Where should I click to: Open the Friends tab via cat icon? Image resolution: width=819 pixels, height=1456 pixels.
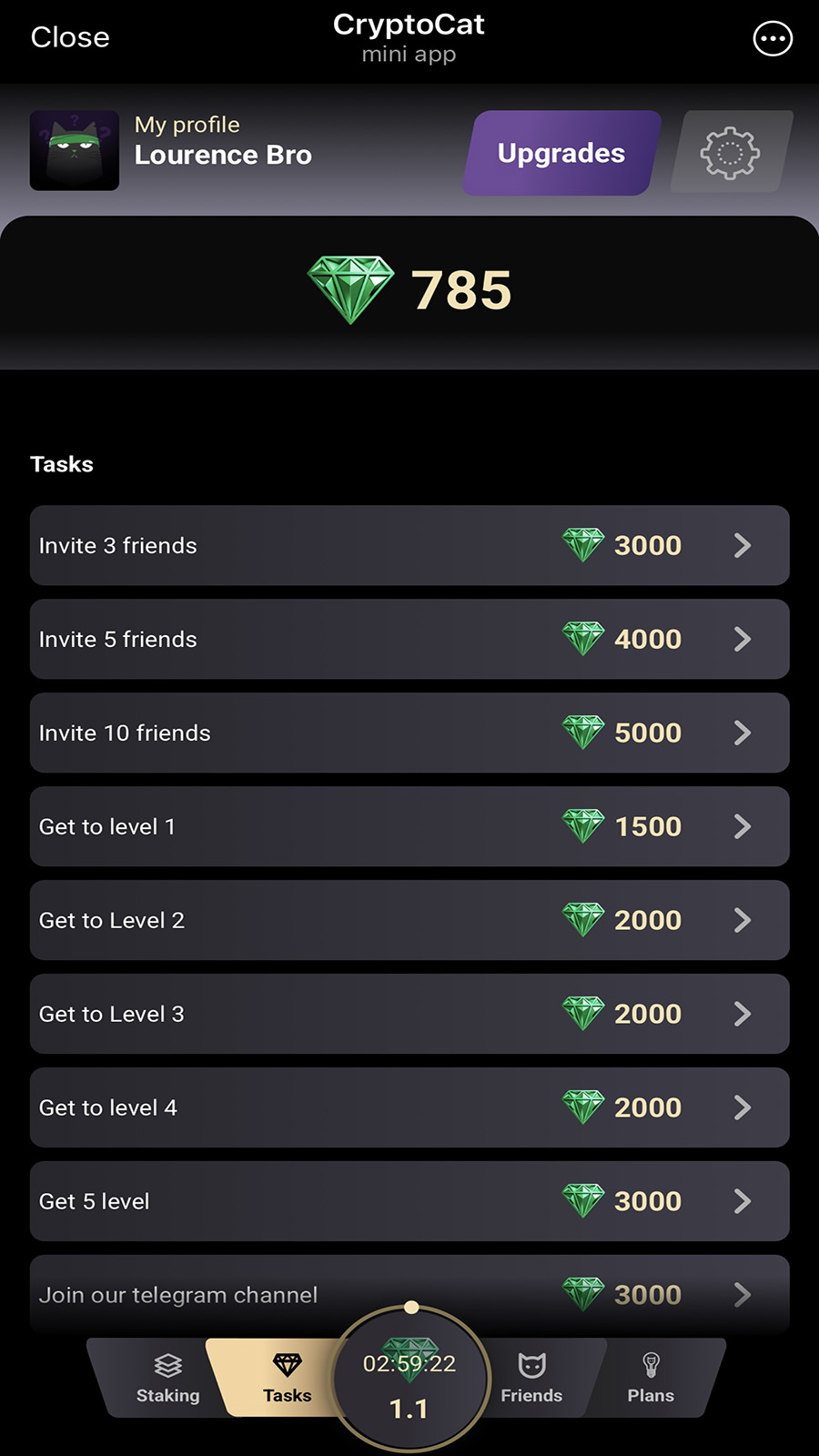(x=531, y=1362)
